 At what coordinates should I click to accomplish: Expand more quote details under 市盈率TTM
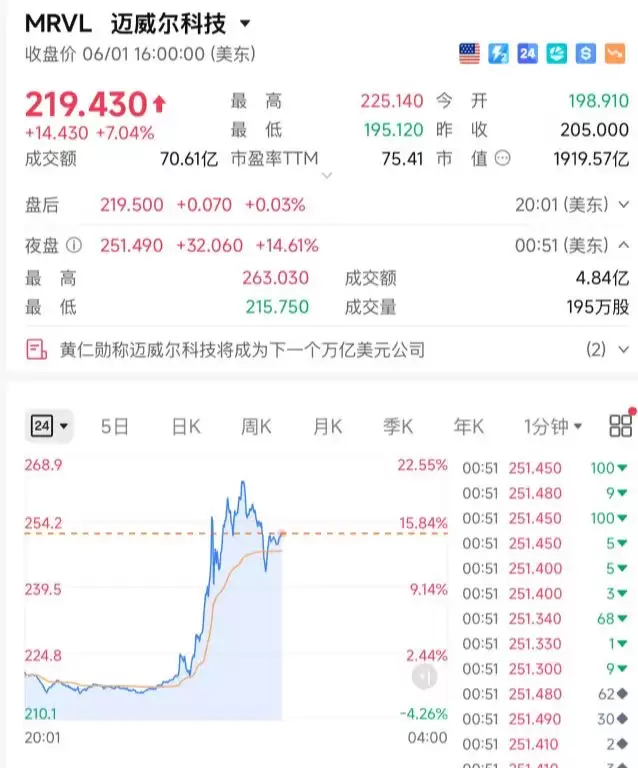click(x=327, y=175)
